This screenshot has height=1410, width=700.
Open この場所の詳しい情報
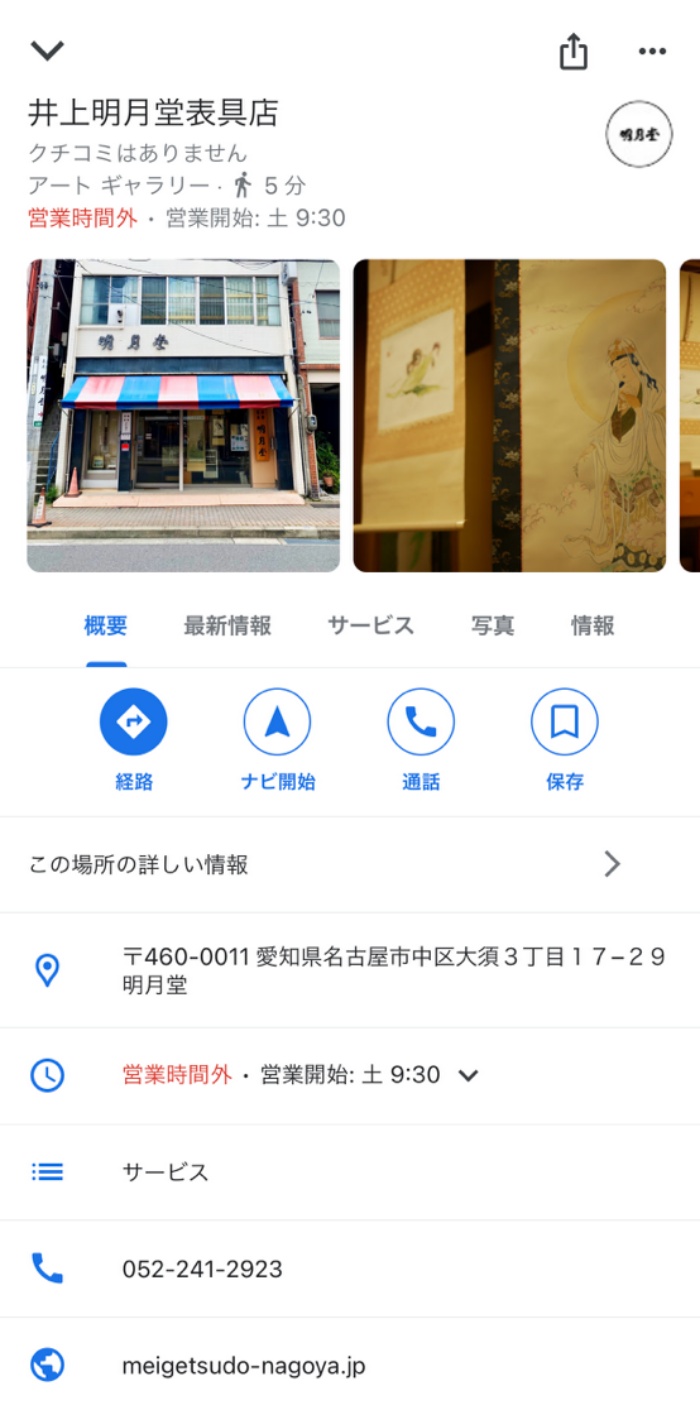[350, 865]
